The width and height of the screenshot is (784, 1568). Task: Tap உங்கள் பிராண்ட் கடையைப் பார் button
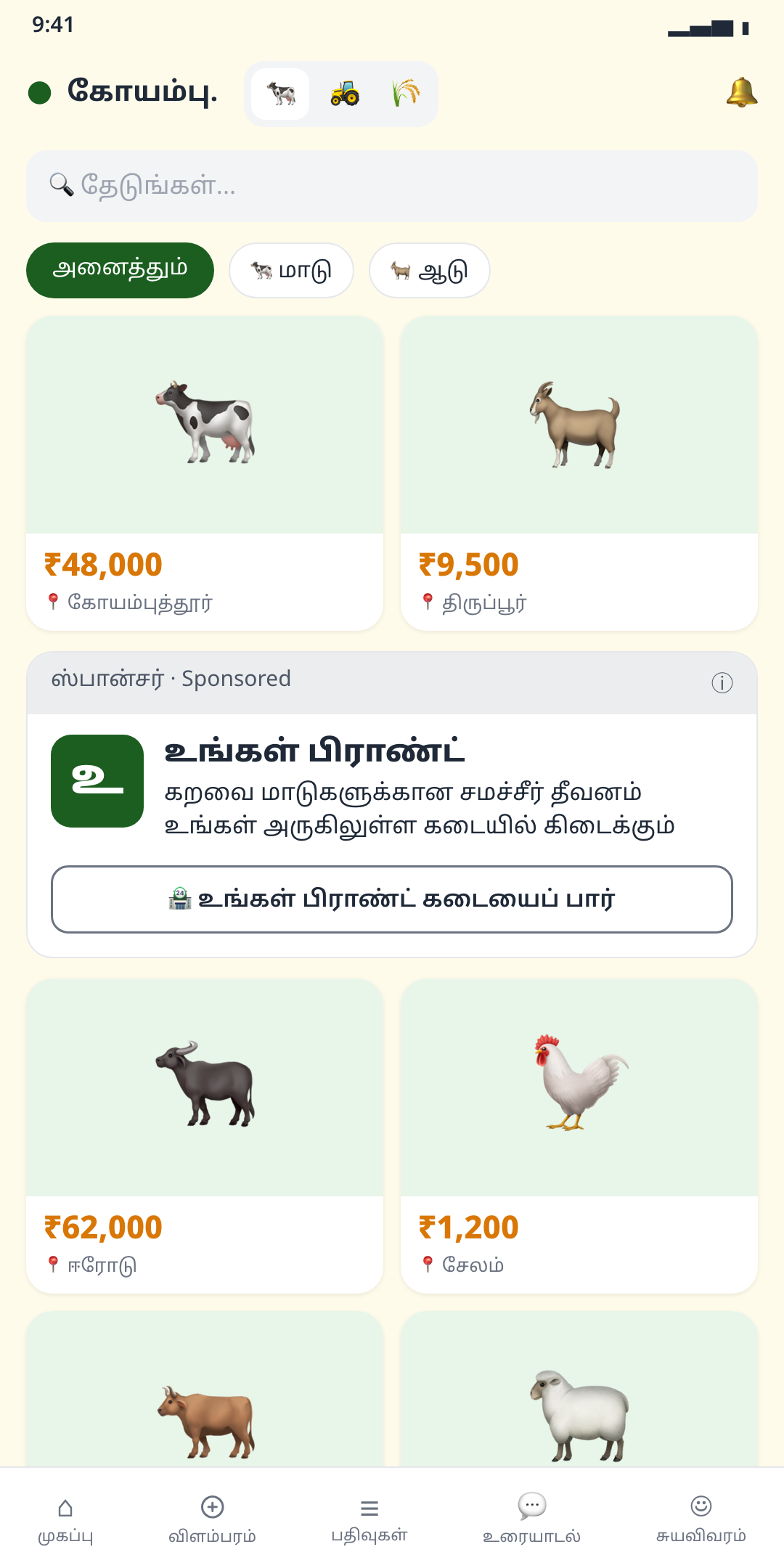click(x=392, y=899)
